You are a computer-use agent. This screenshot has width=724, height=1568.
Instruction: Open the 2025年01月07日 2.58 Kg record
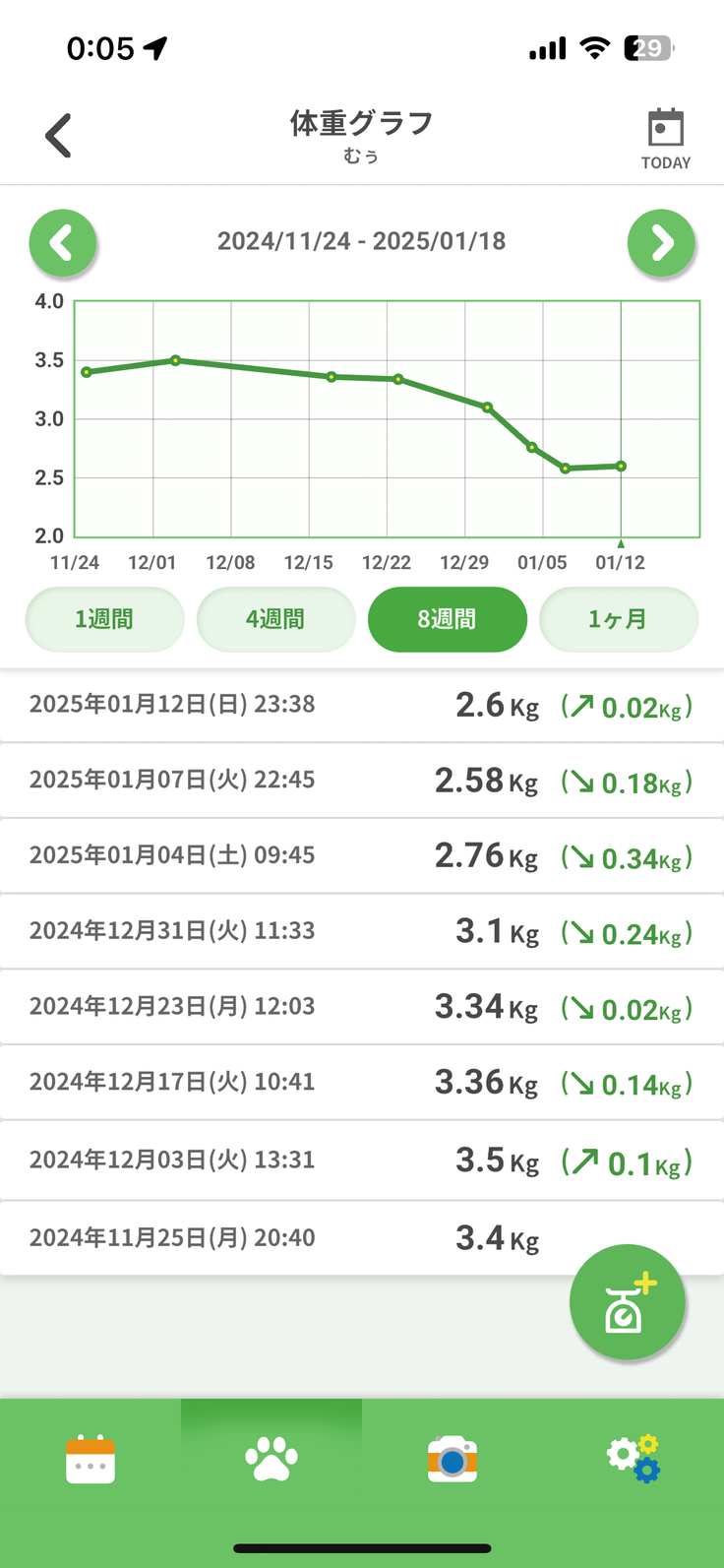coord(361,781)
